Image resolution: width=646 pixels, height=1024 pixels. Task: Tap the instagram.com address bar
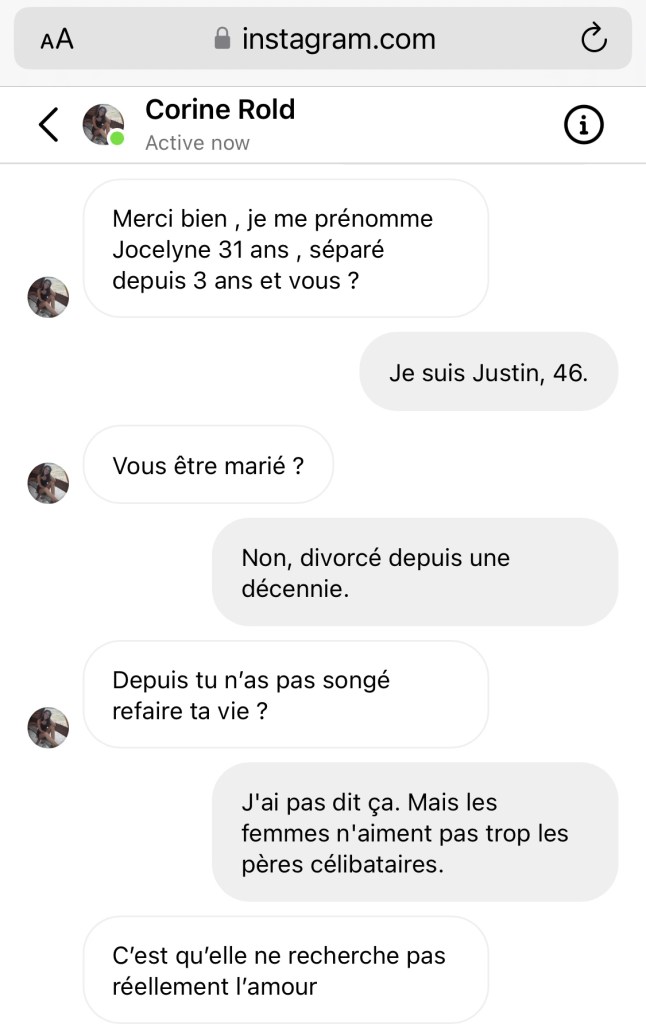pos(325,39)
